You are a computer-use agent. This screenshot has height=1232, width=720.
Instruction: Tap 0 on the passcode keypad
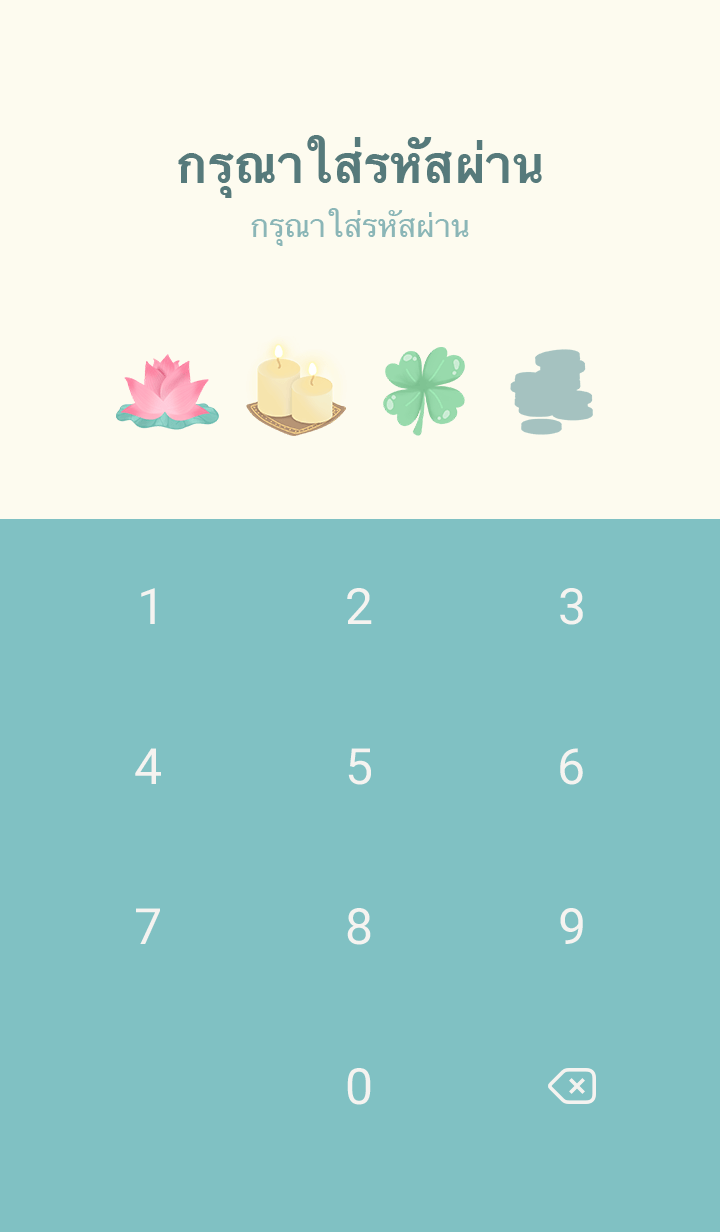point(359,1087)
